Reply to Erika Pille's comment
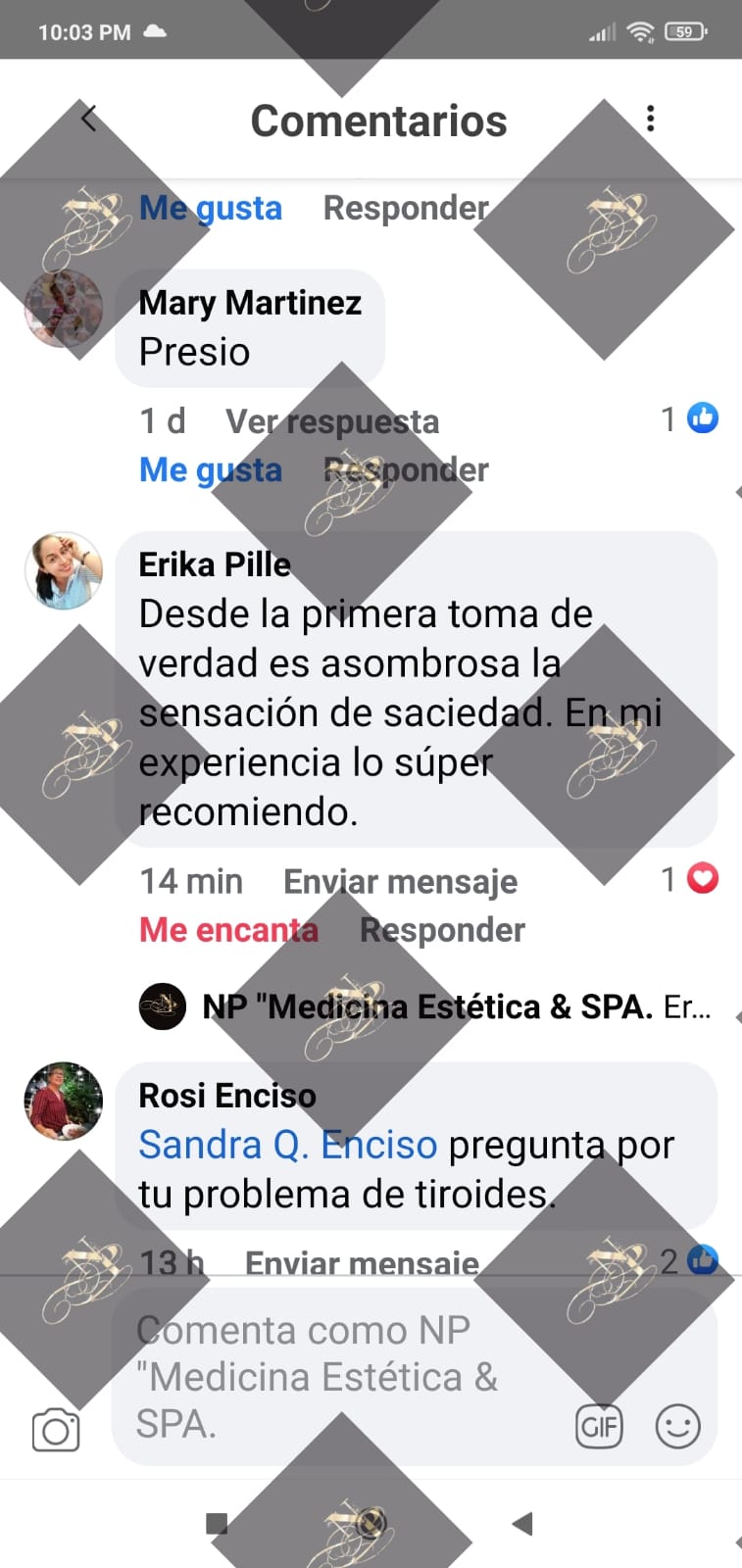 click(442, 930)
